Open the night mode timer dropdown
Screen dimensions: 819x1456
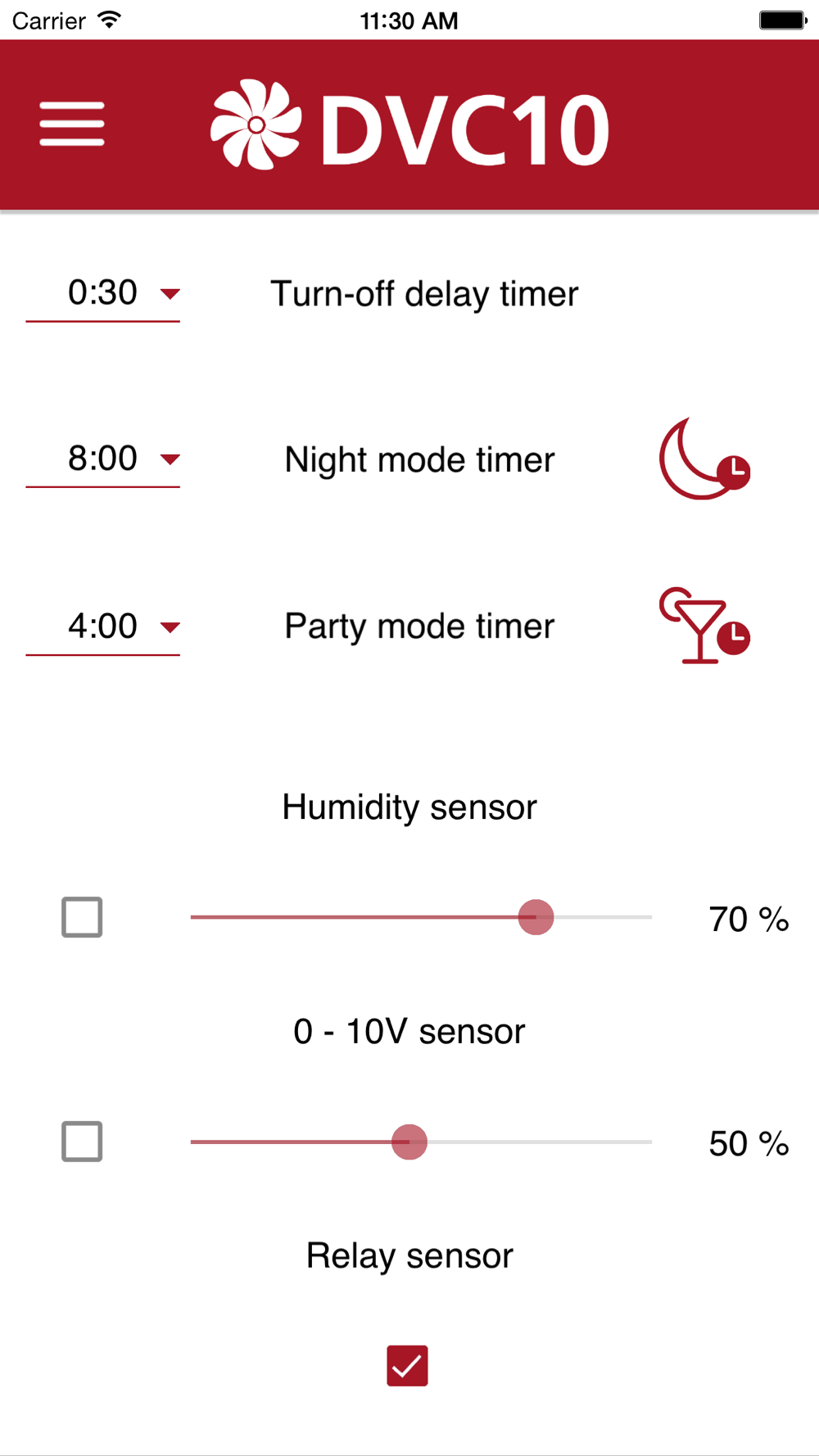point(103,459)
